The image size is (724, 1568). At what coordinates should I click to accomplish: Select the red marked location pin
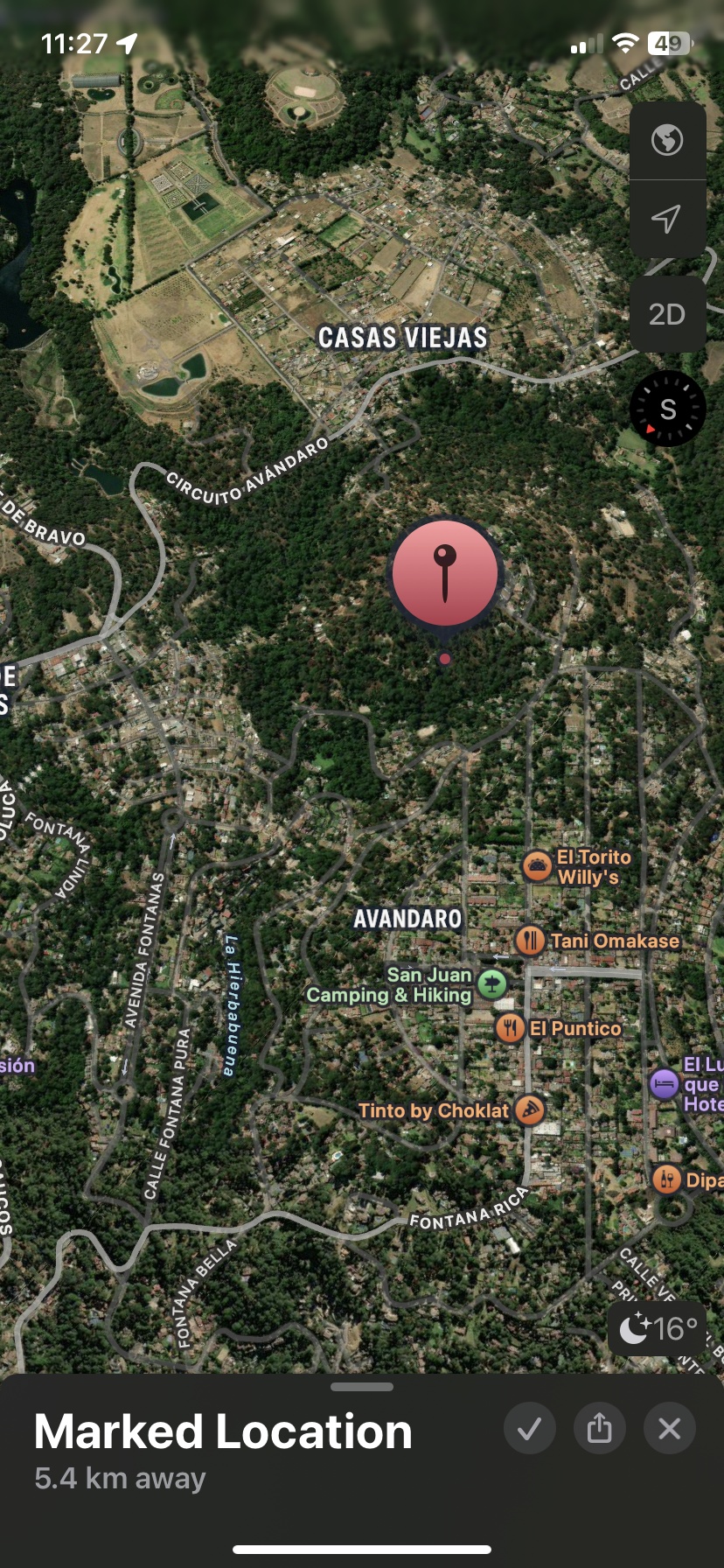445,573
